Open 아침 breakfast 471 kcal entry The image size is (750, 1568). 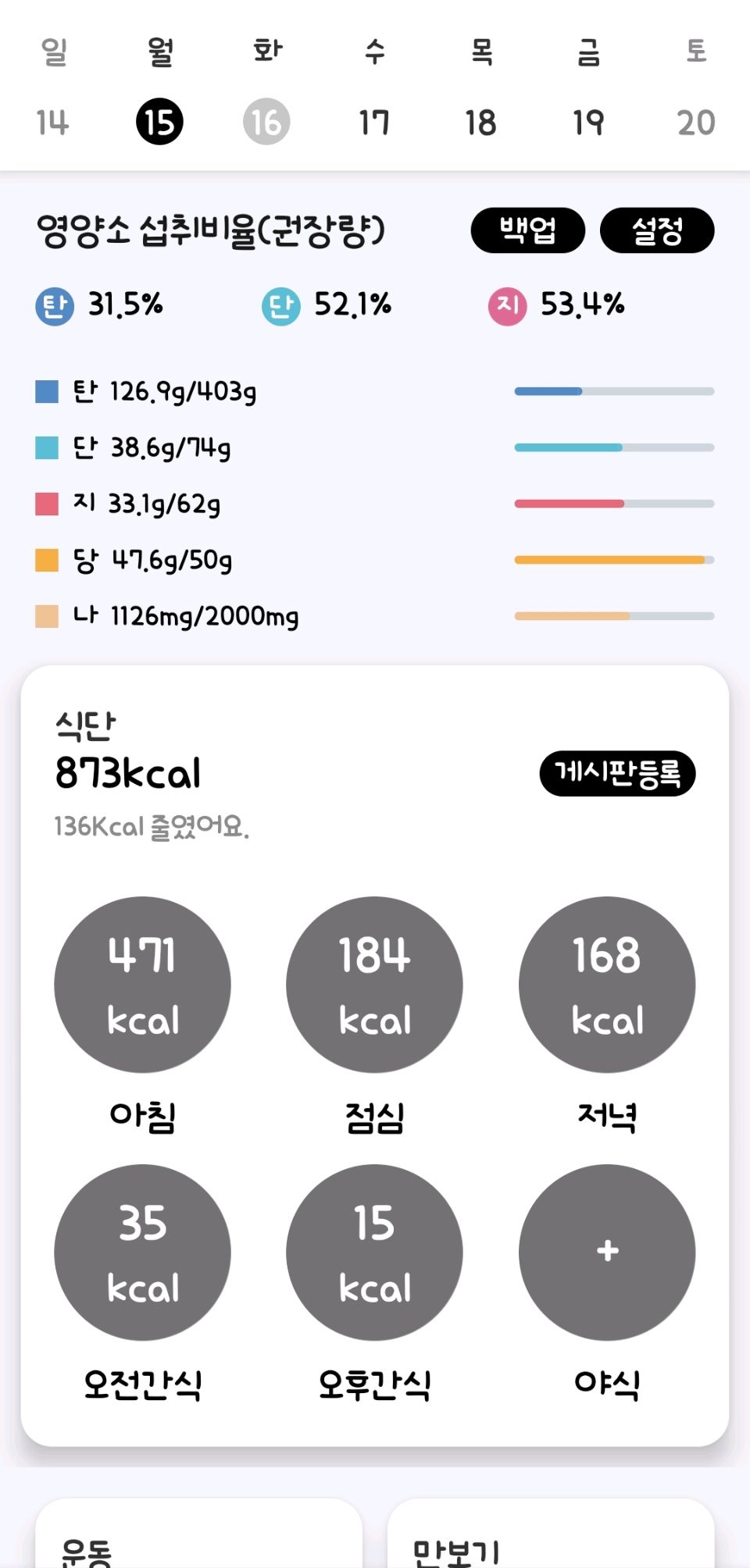[x=142, y=985]
